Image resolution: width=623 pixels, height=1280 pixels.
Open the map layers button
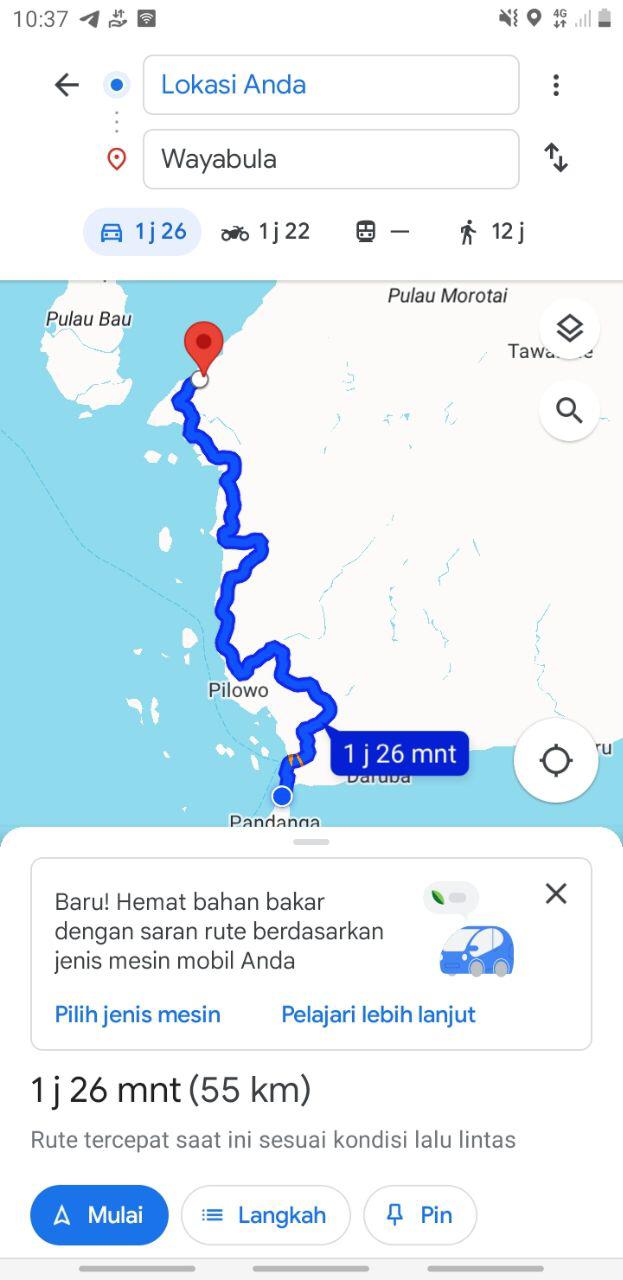click(569, 328)
